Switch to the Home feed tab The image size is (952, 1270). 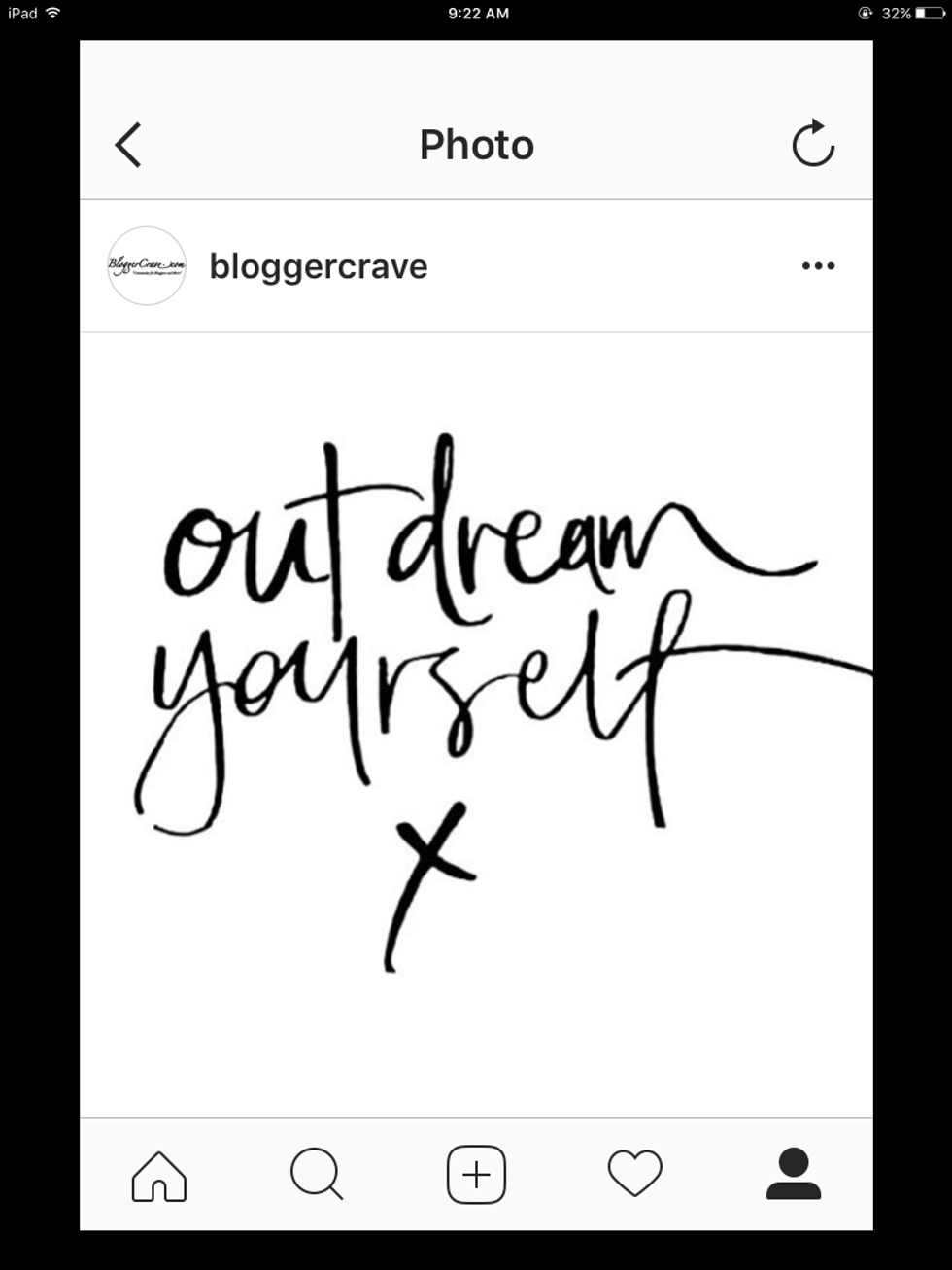pyautogui.click(x=158, y=1175)
